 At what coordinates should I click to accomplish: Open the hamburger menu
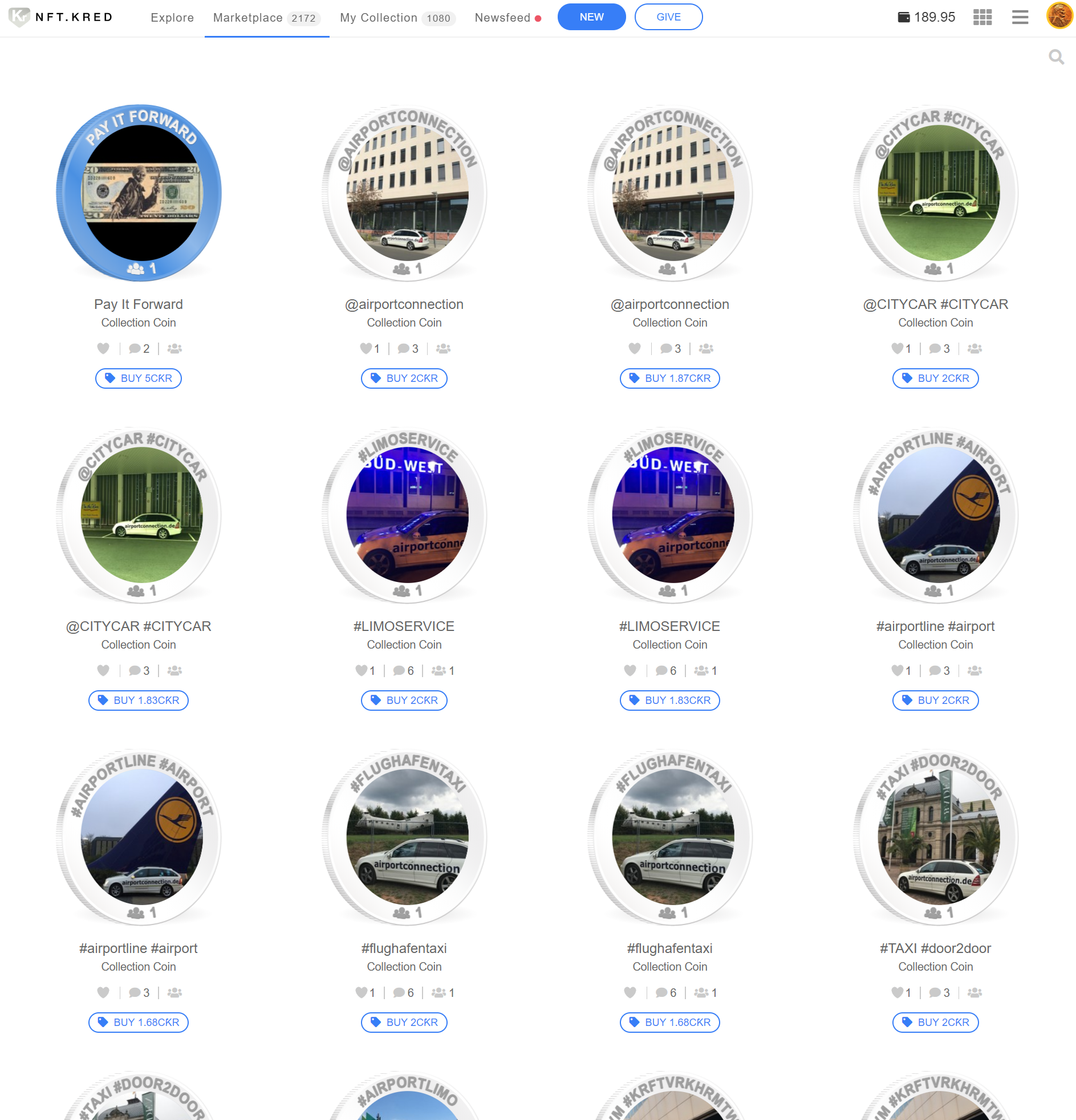click(x=1020, y=18)
